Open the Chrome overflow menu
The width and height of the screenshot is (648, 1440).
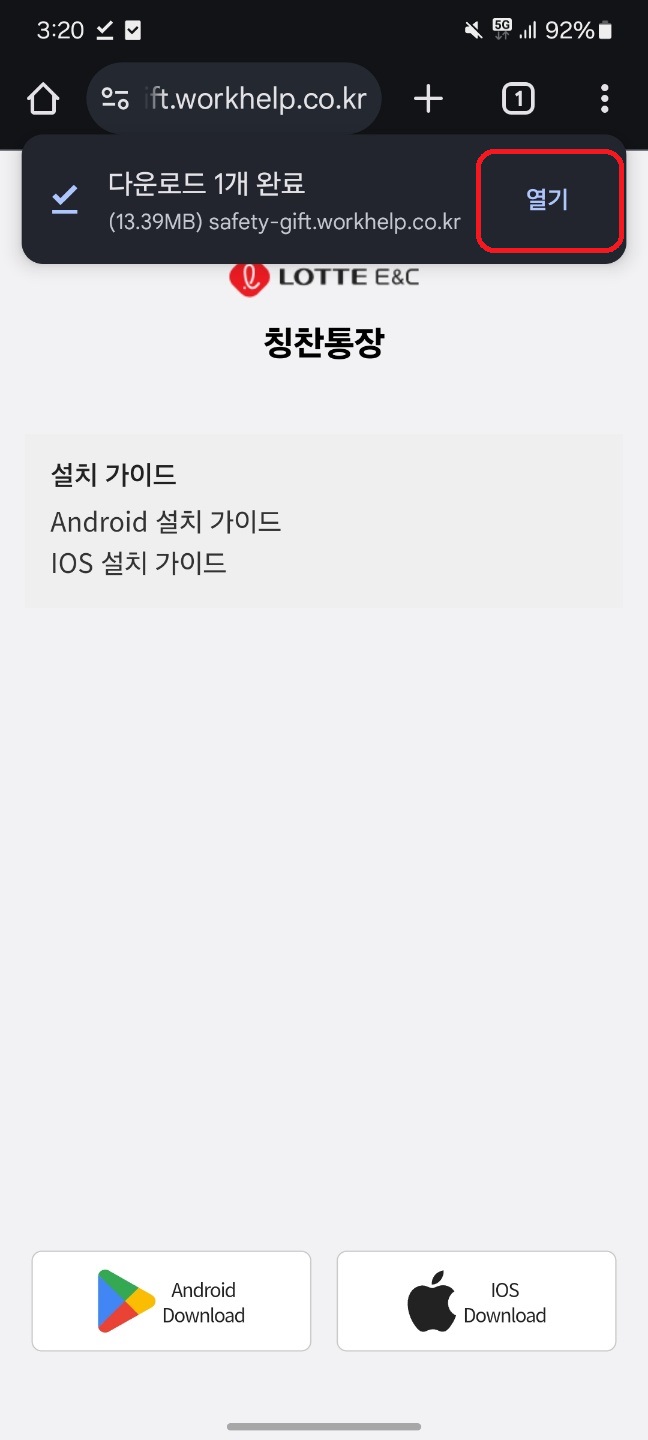604,99
